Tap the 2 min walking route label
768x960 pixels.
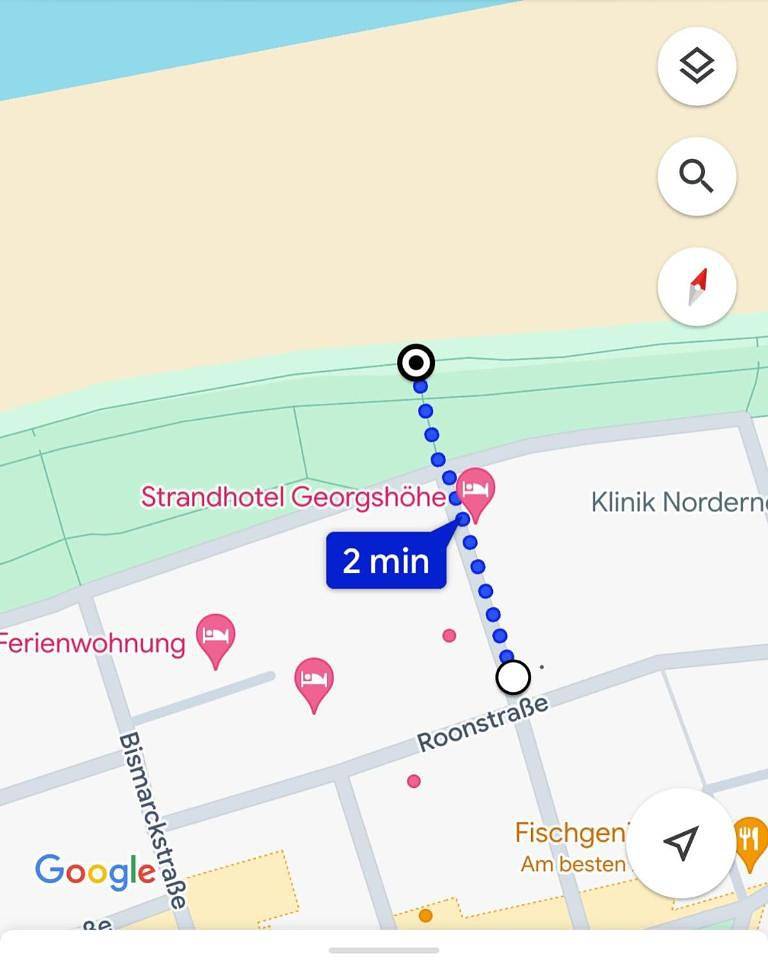pyautogui.click(x=386, y=561)
